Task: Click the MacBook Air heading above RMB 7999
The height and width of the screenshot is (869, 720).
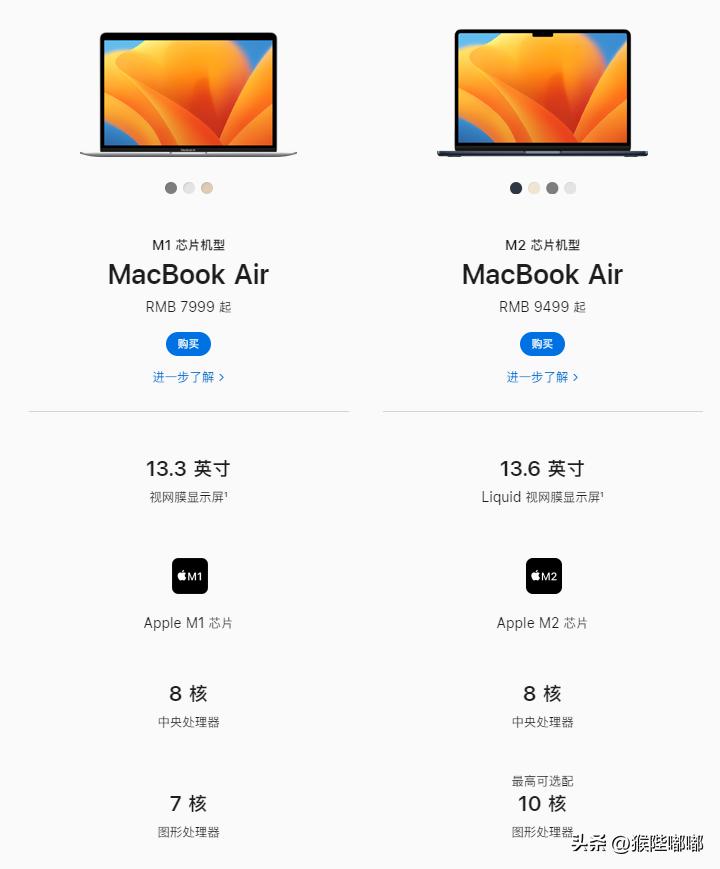Action: pos(188,274)
